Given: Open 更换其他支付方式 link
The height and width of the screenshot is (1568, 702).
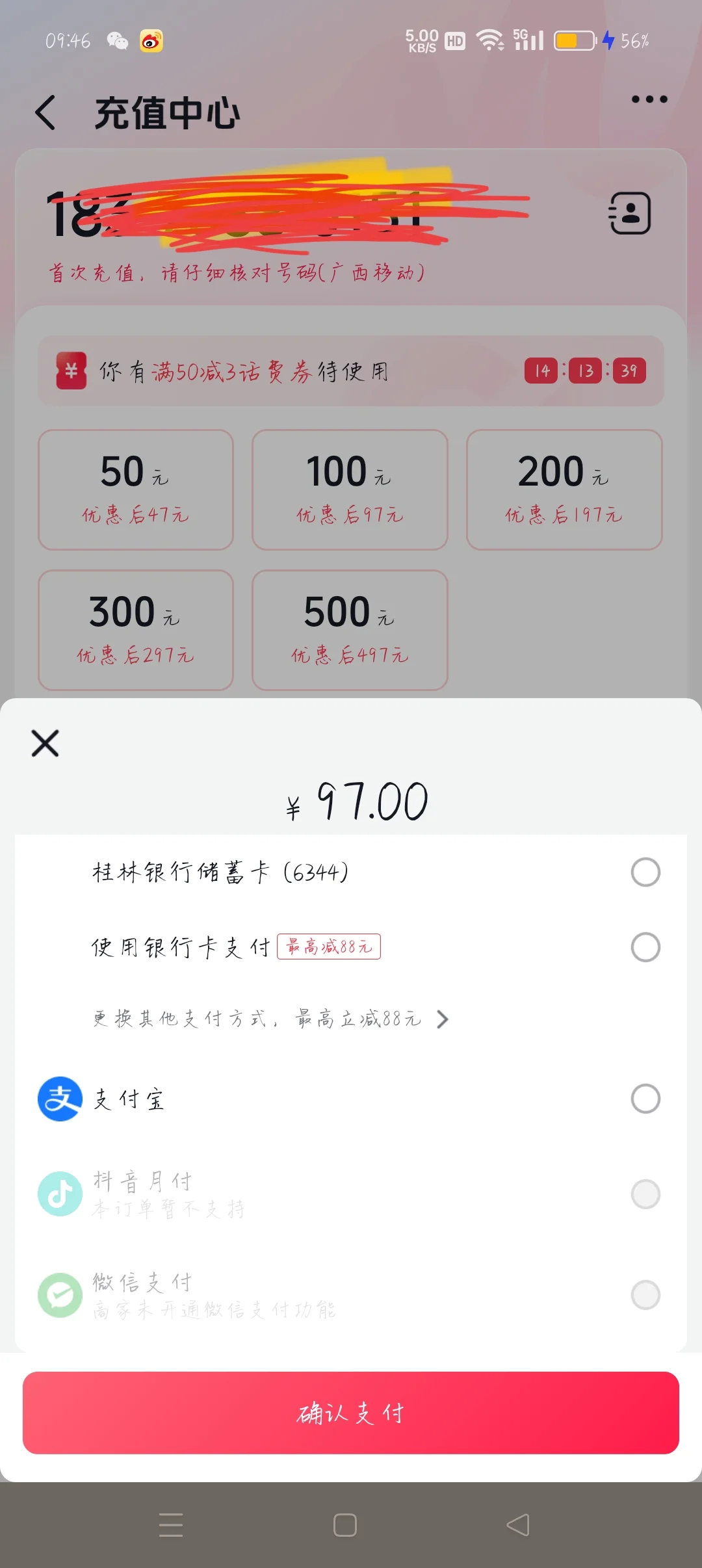Looking at the screenshot, I should (x=270, y=1019).
